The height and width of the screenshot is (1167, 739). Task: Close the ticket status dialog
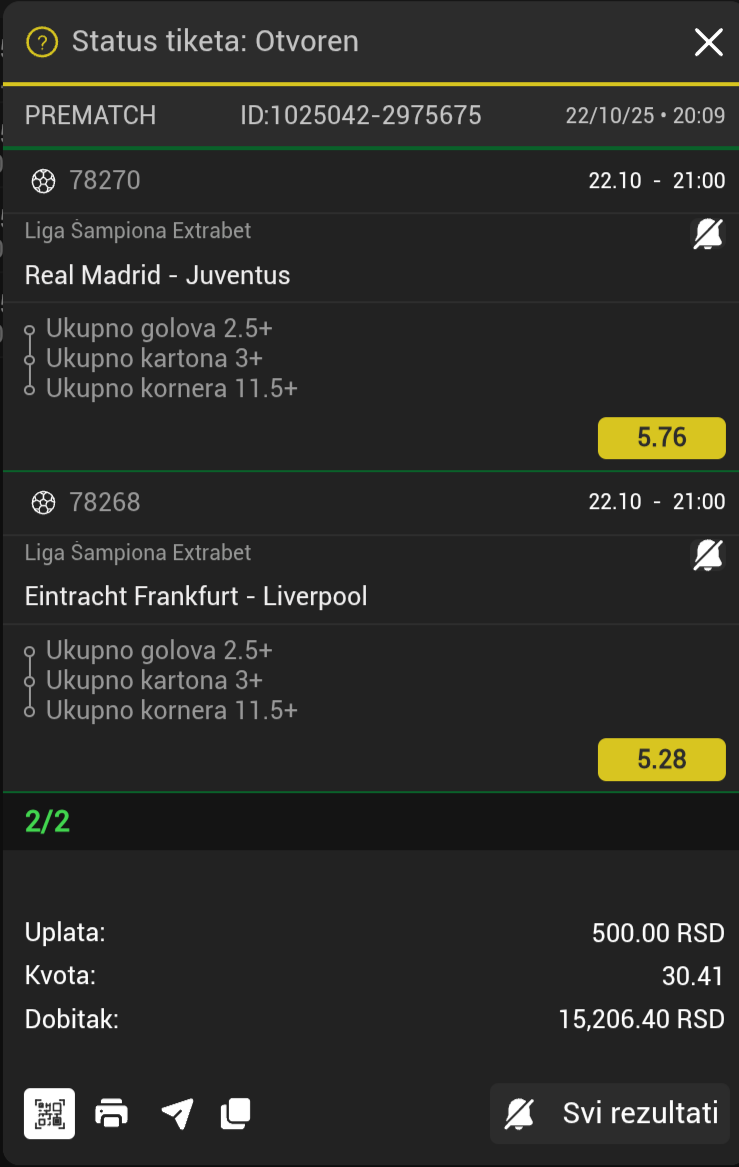(708, 42)
